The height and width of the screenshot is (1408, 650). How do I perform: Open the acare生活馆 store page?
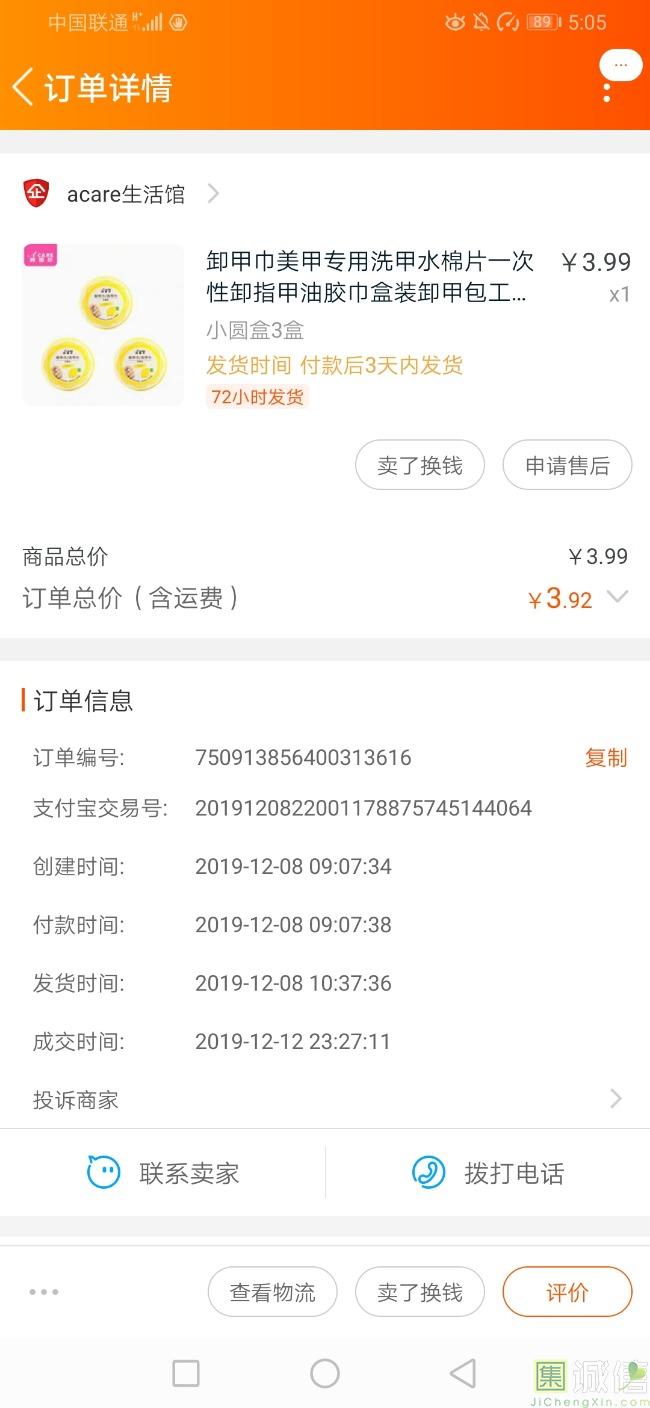coord(125,194)
